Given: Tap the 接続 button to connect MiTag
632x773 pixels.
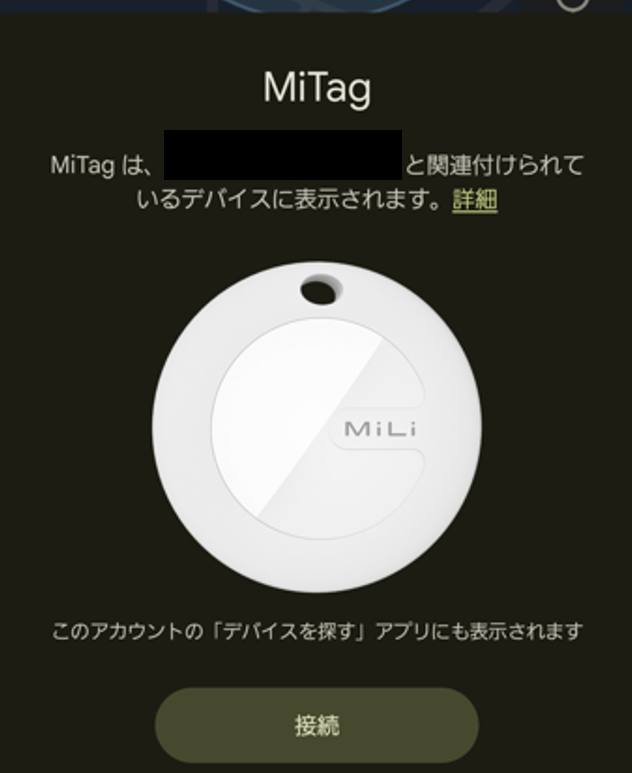Looking at the screenshot, I should click(x=316, y=726).
